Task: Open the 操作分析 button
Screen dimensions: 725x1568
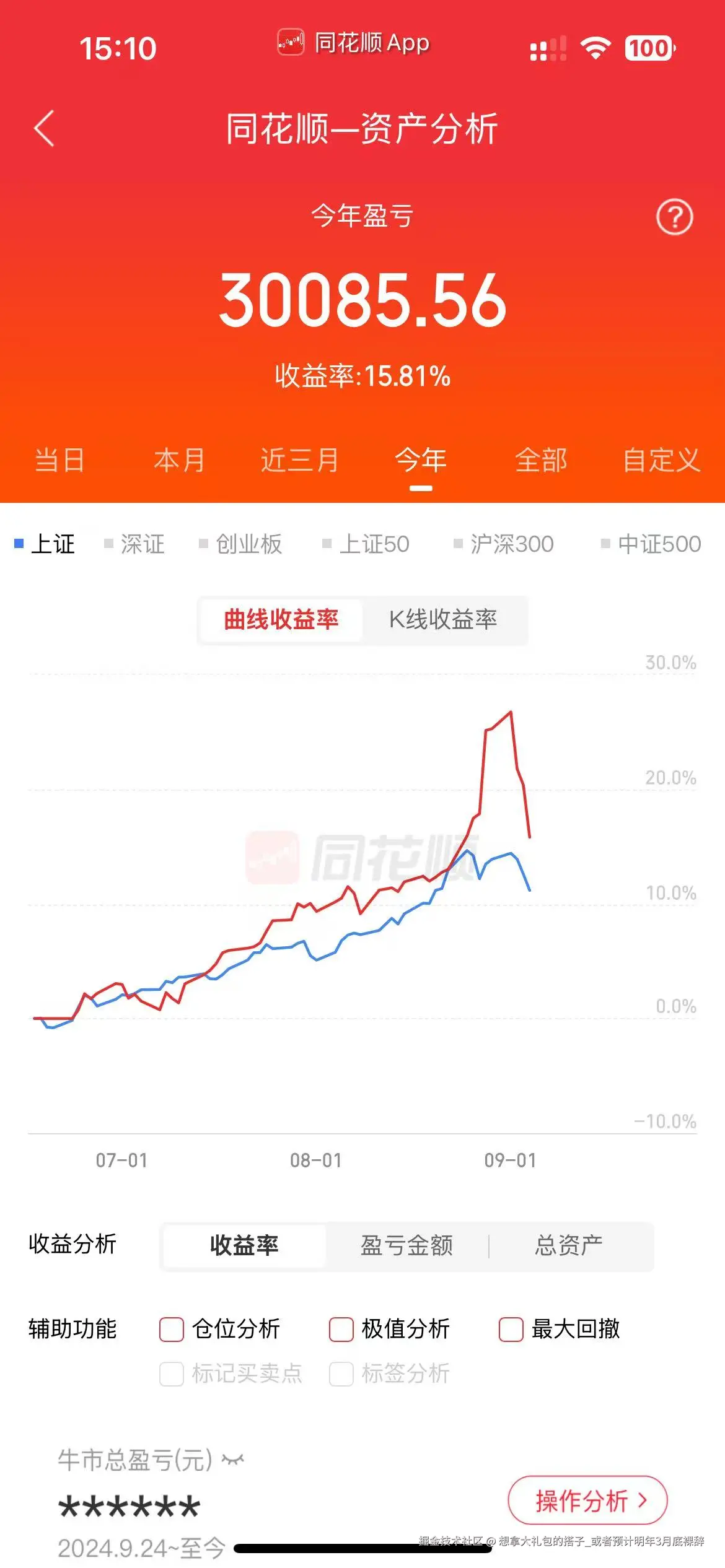Action: [587, 1500]
